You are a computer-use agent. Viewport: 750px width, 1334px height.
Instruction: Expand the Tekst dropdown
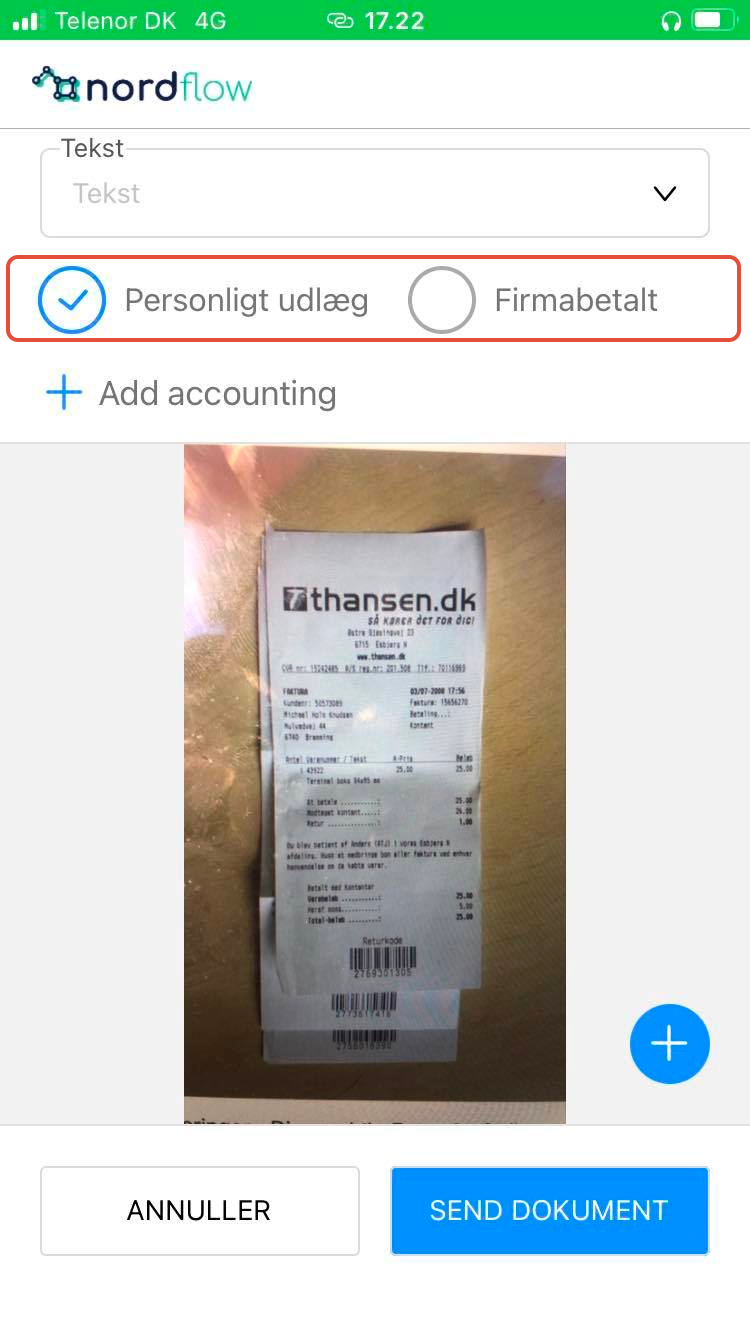374,194
